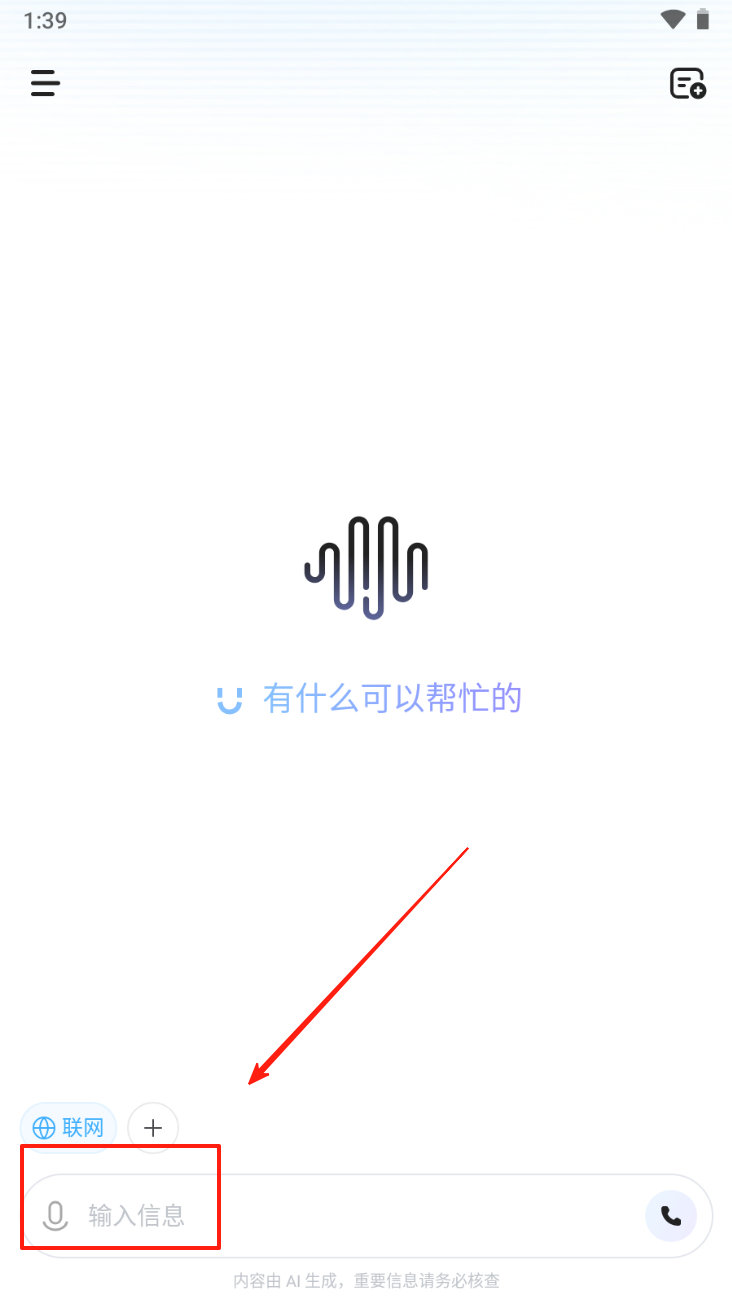This screenshot has width=732, height=1304.
Task: Open the plus attachments button
Action: (153, 1128)
